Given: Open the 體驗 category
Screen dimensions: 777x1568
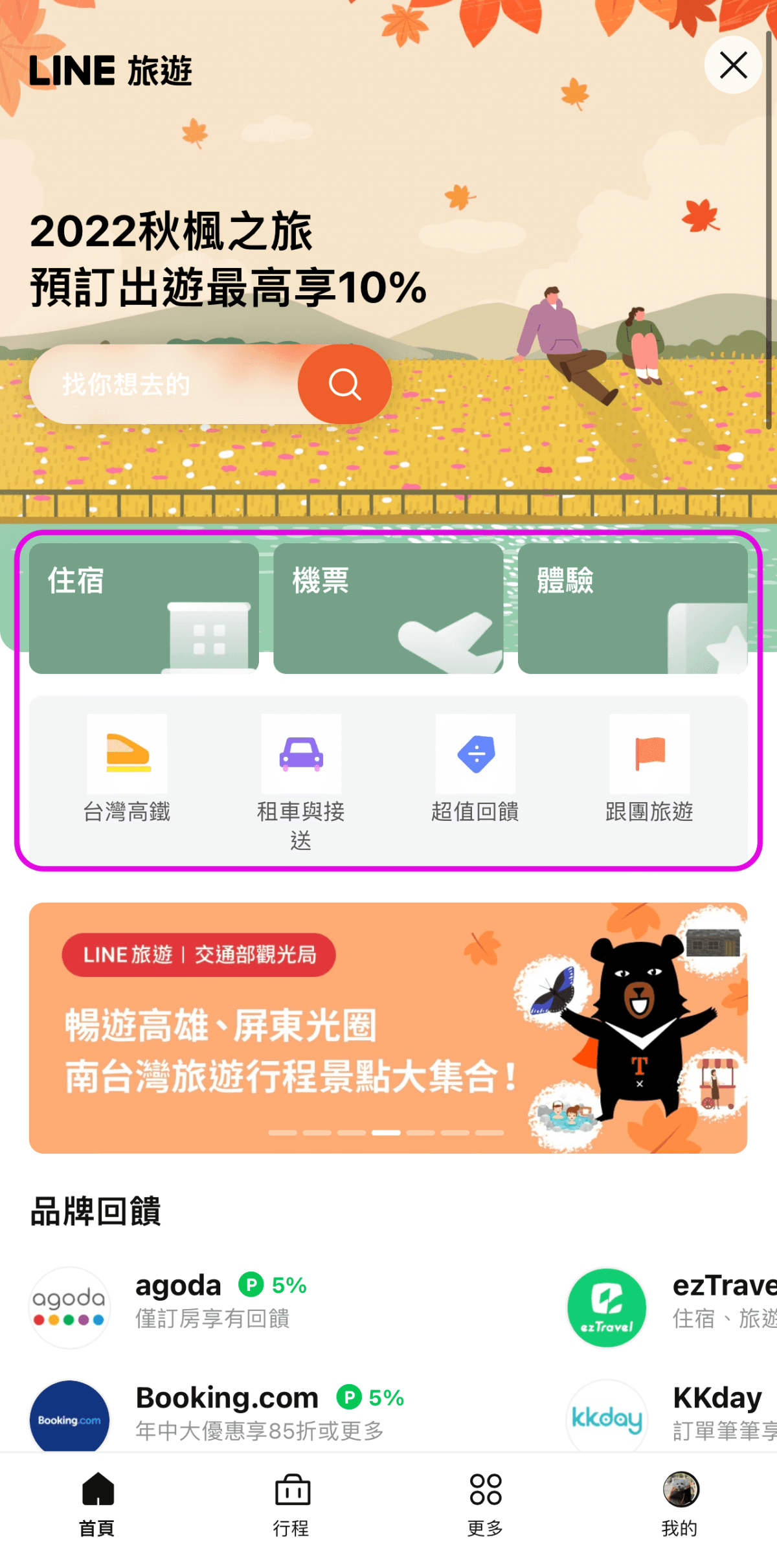Looking at the screenshot, I should coord(632,608).
